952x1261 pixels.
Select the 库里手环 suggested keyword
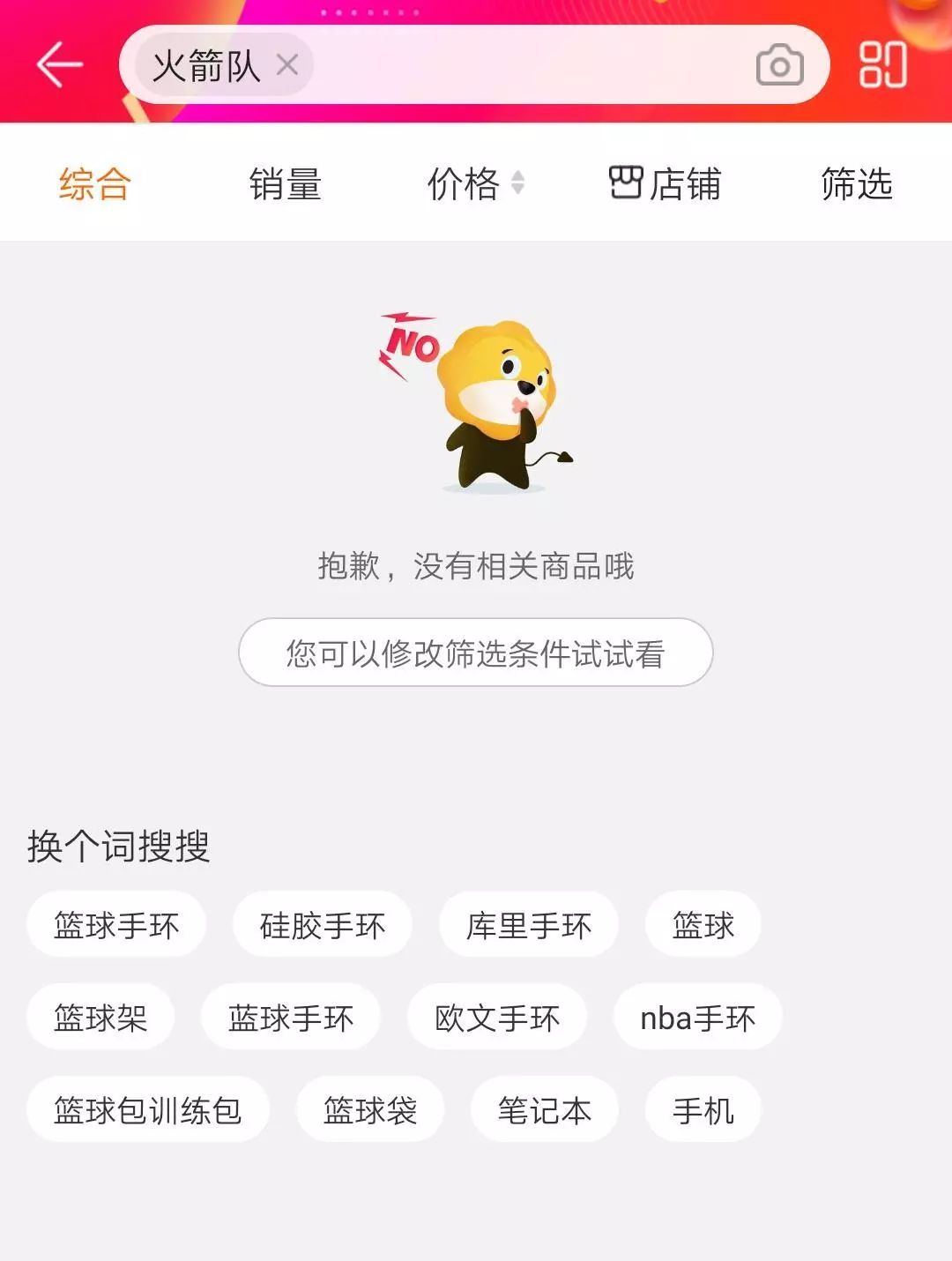coord(527,924)
